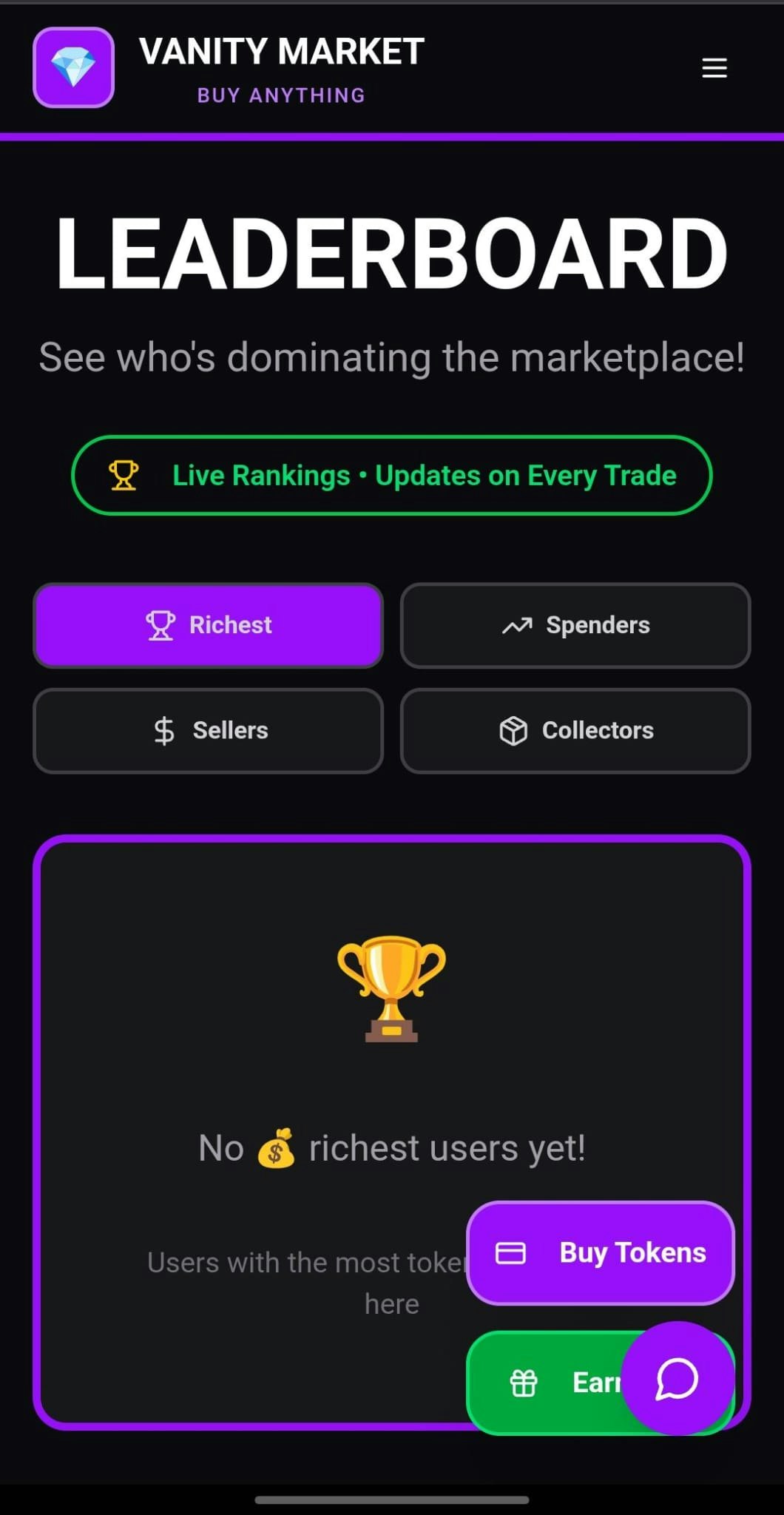Switch to the Spenders tab
The image size is (784, 1515).
click(x=575, y=625)
